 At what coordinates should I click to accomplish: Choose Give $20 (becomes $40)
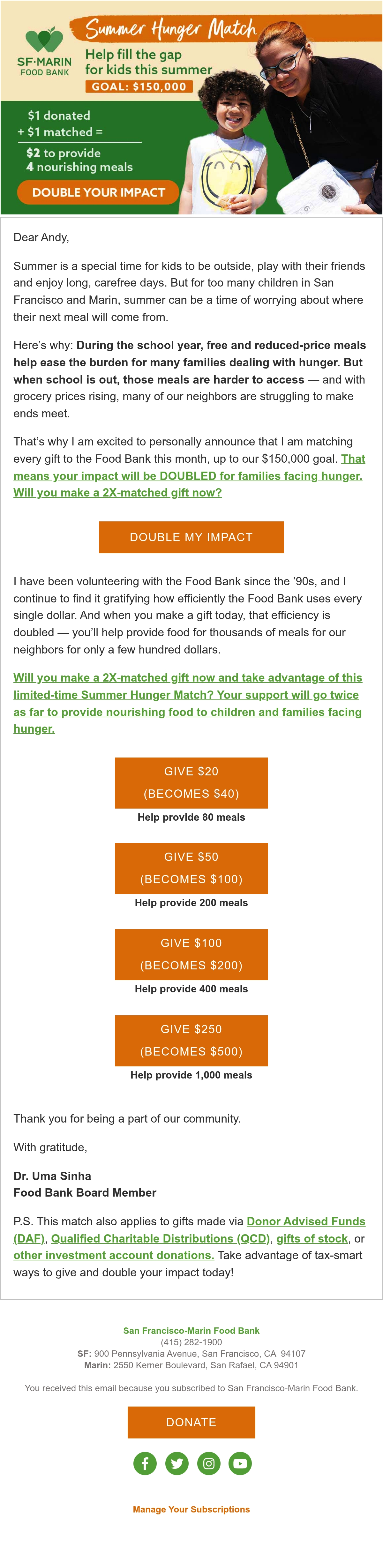191,782
